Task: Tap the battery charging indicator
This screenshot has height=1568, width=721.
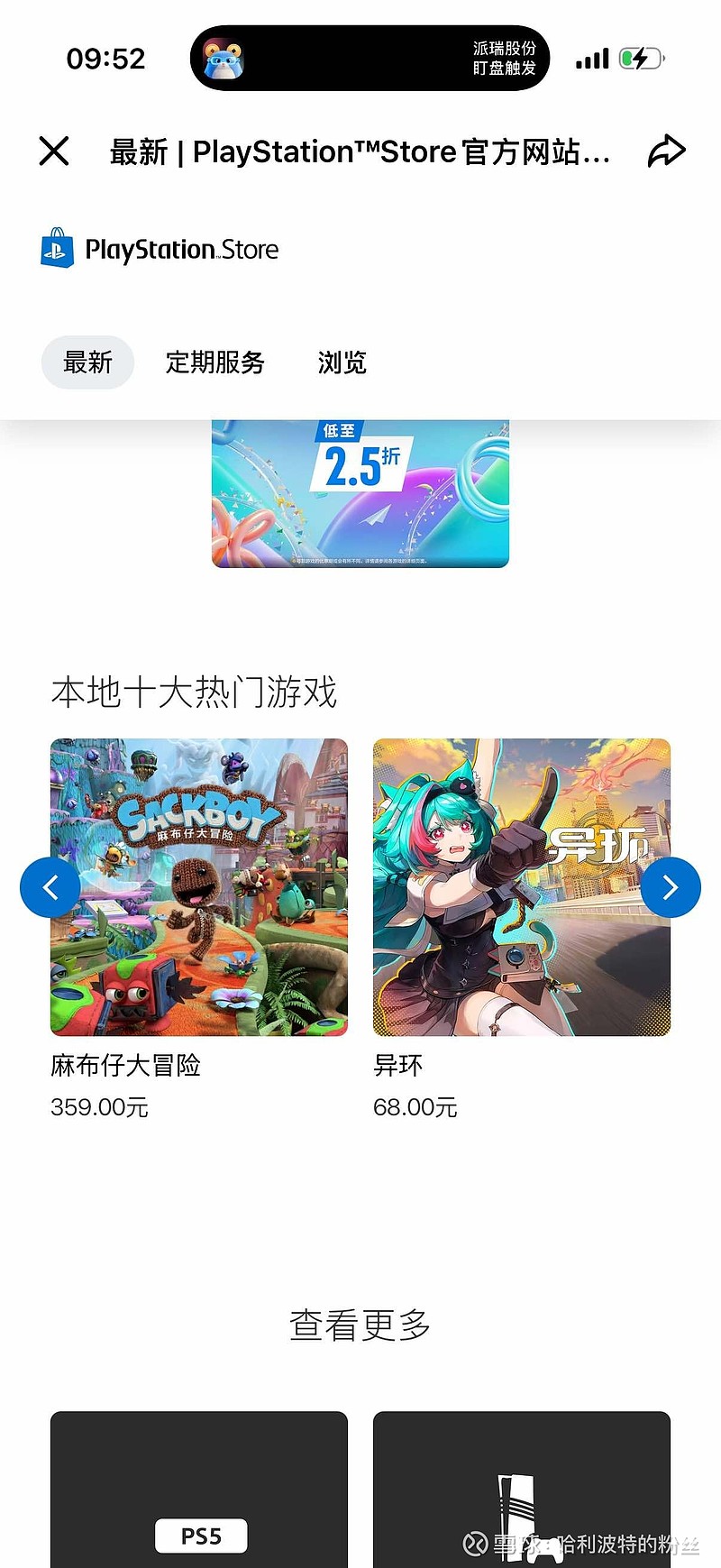Action: (x=640, y=57)
